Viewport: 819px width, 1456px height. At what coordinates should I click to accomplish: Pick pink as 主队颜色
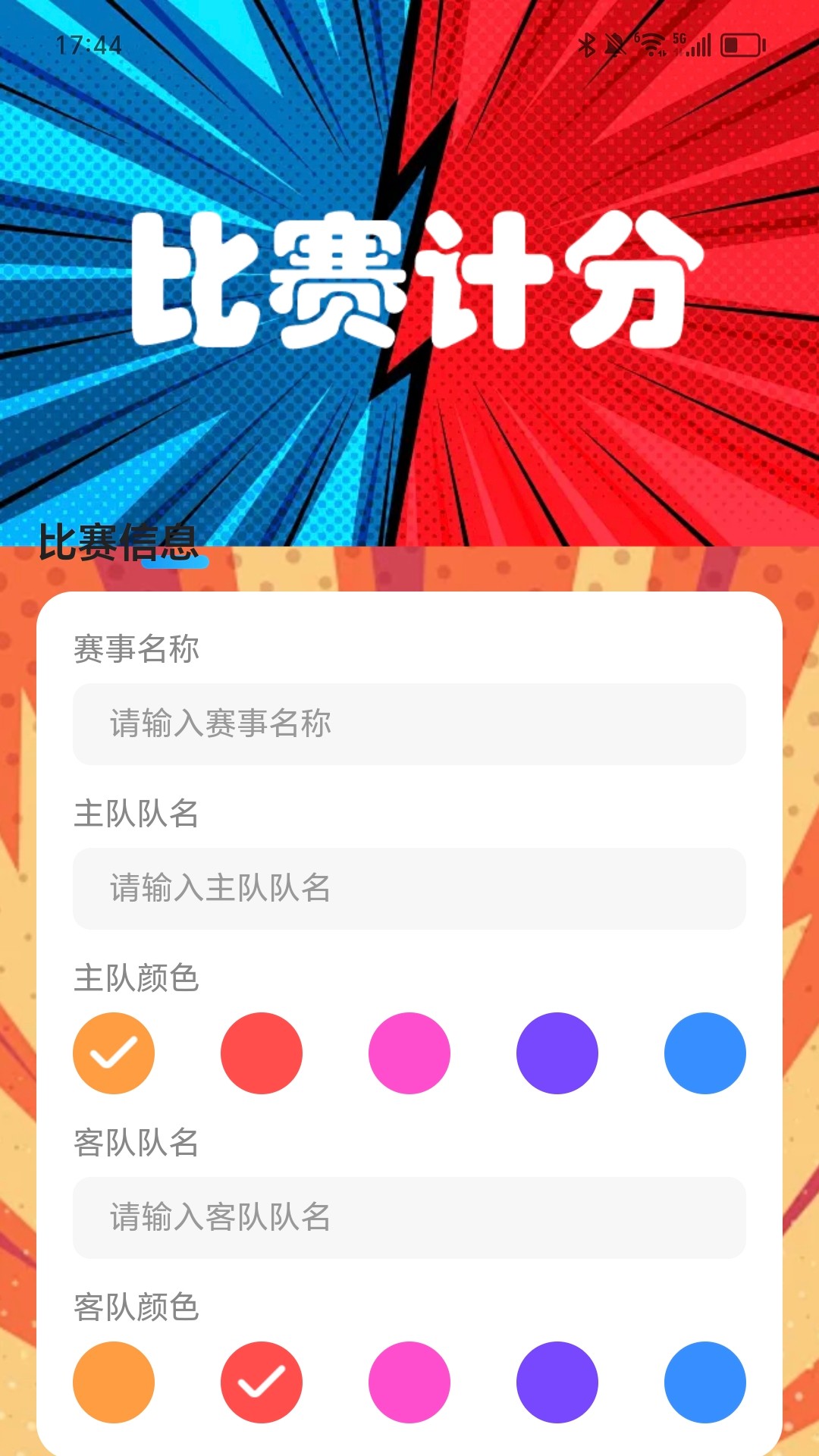pos(409,1053)
